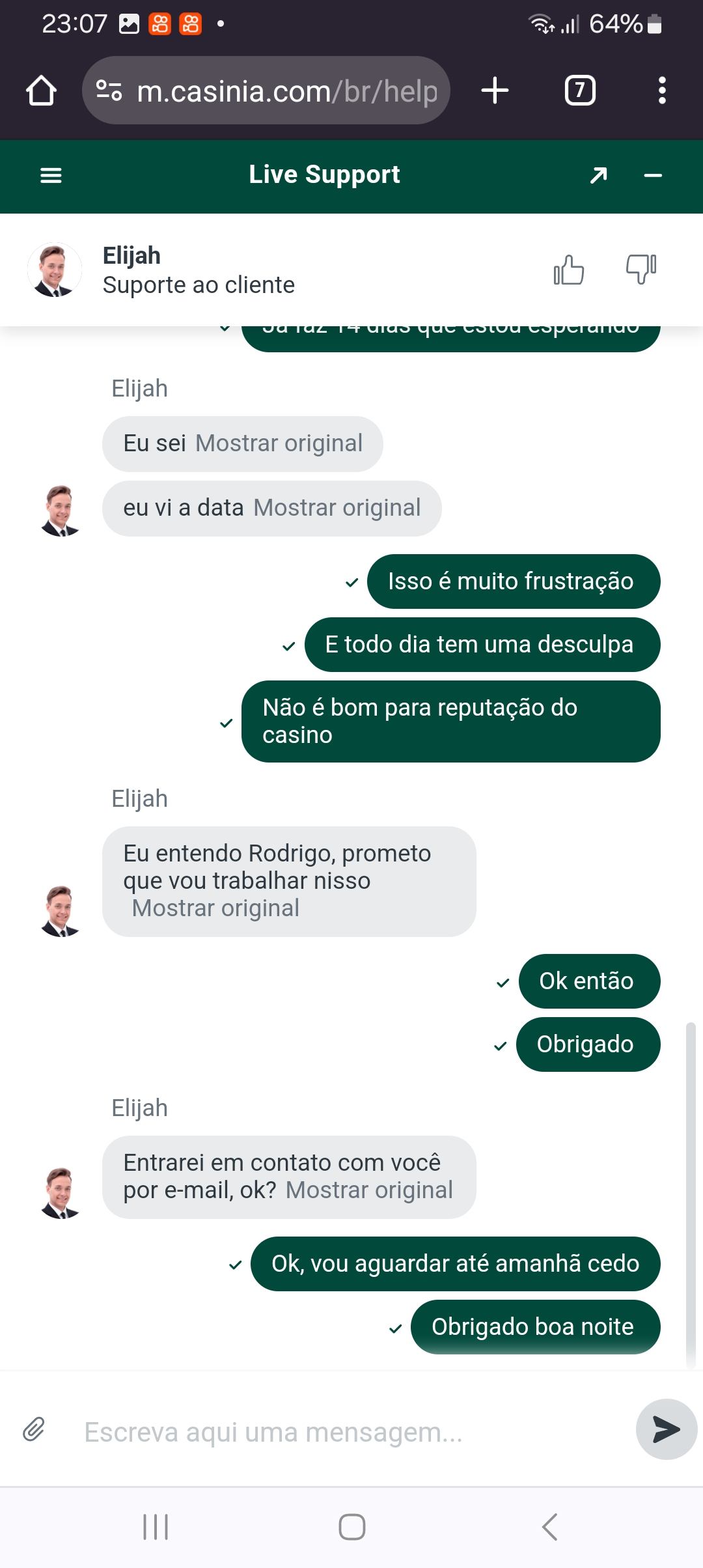Show original of "Eu sei" message

[x=279, y=443]
